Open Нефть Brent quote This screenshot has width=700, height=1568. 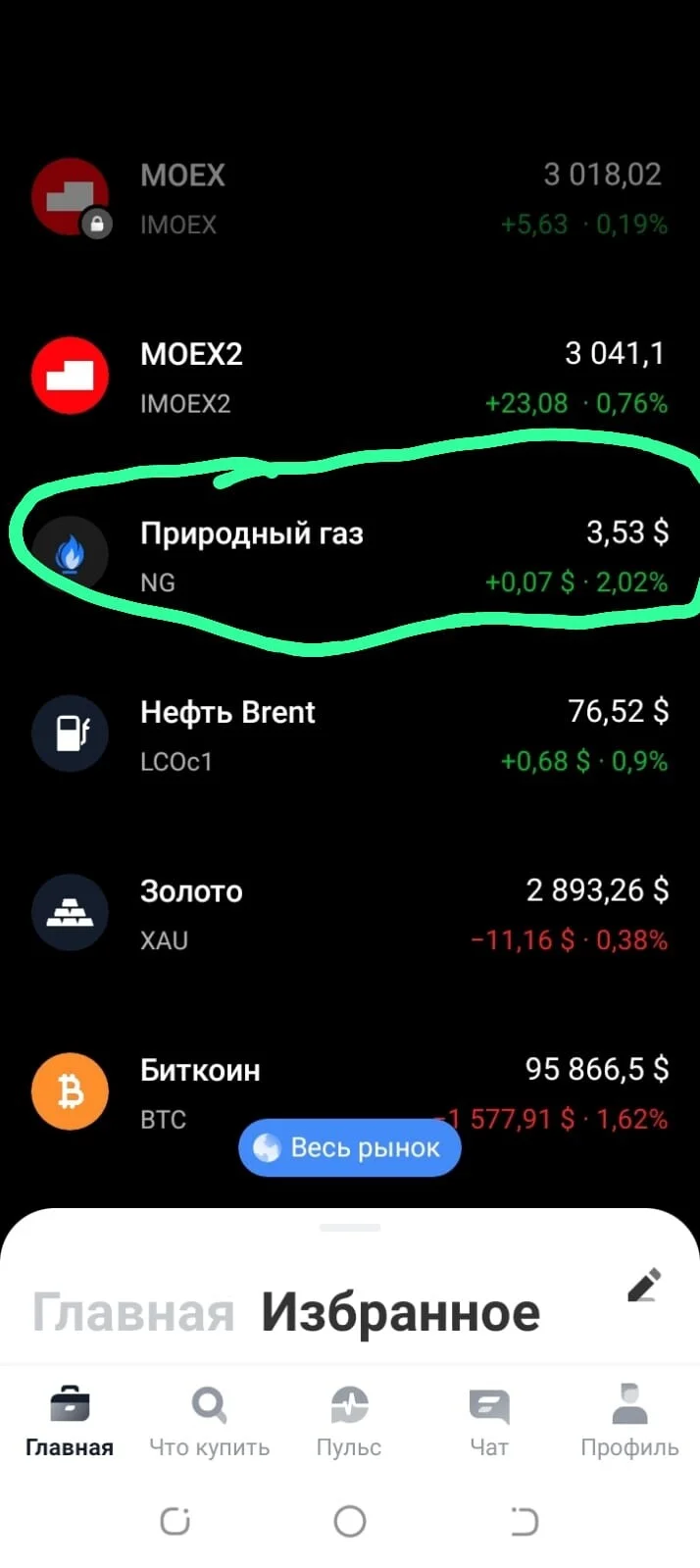pyautogui.click(x=350, y=734)
